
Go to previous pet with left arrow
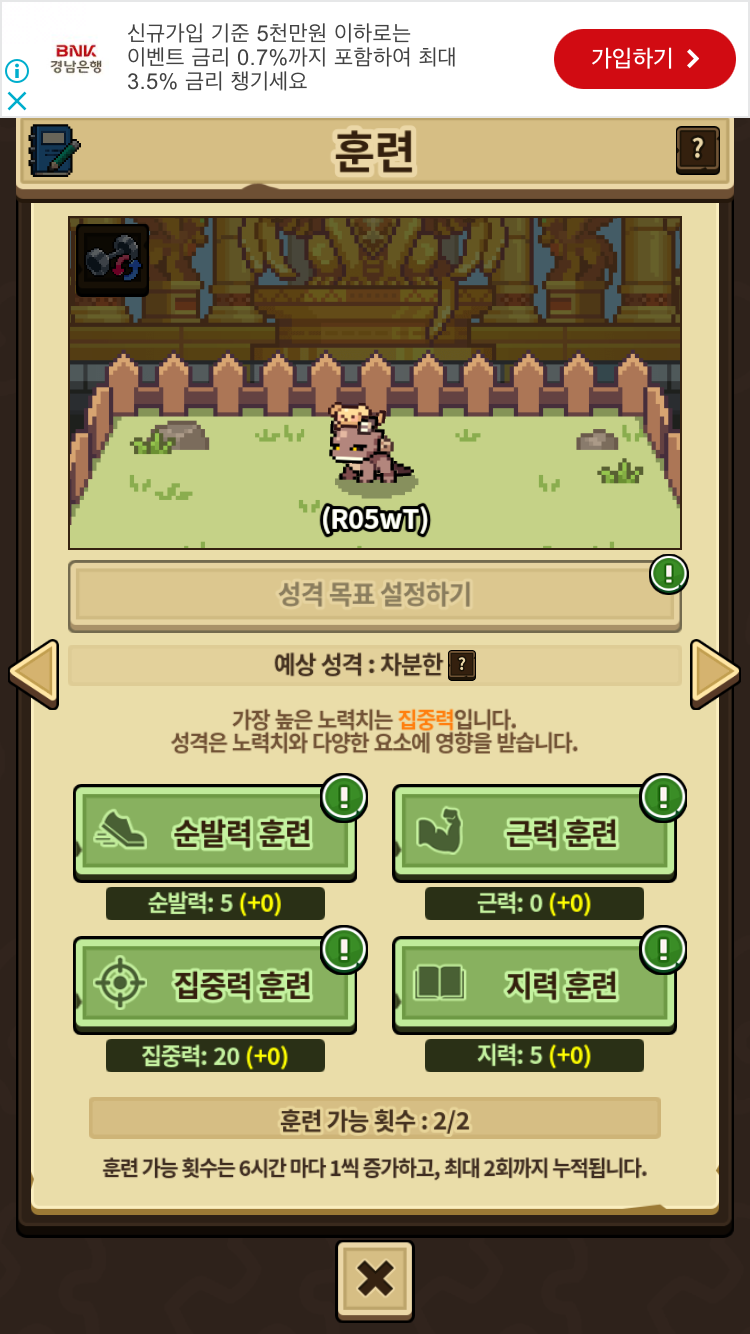pyautogui.click(x=33, y=675)
